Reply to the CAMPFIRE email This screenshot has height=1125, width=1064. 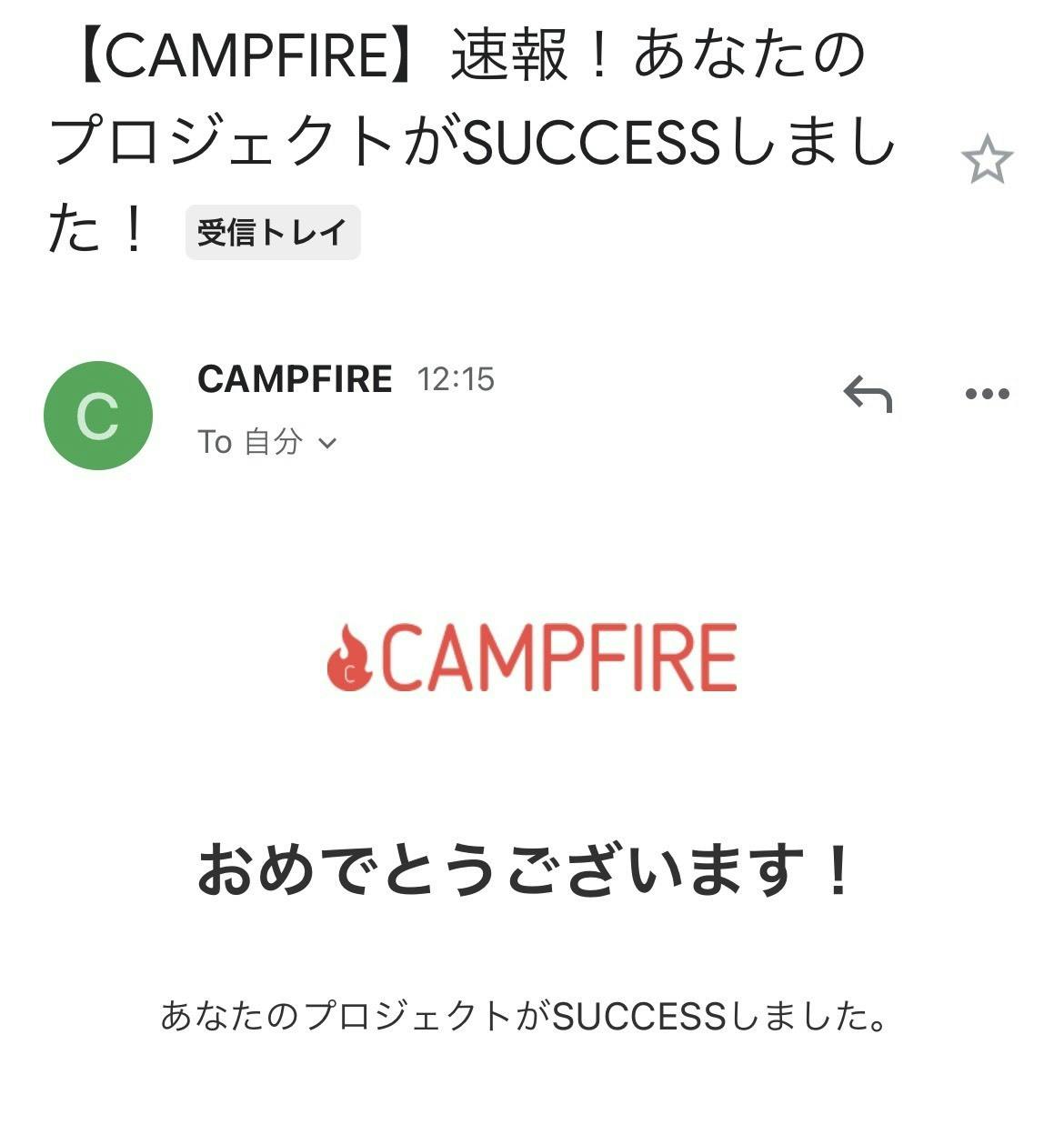[x=868, y=395]
